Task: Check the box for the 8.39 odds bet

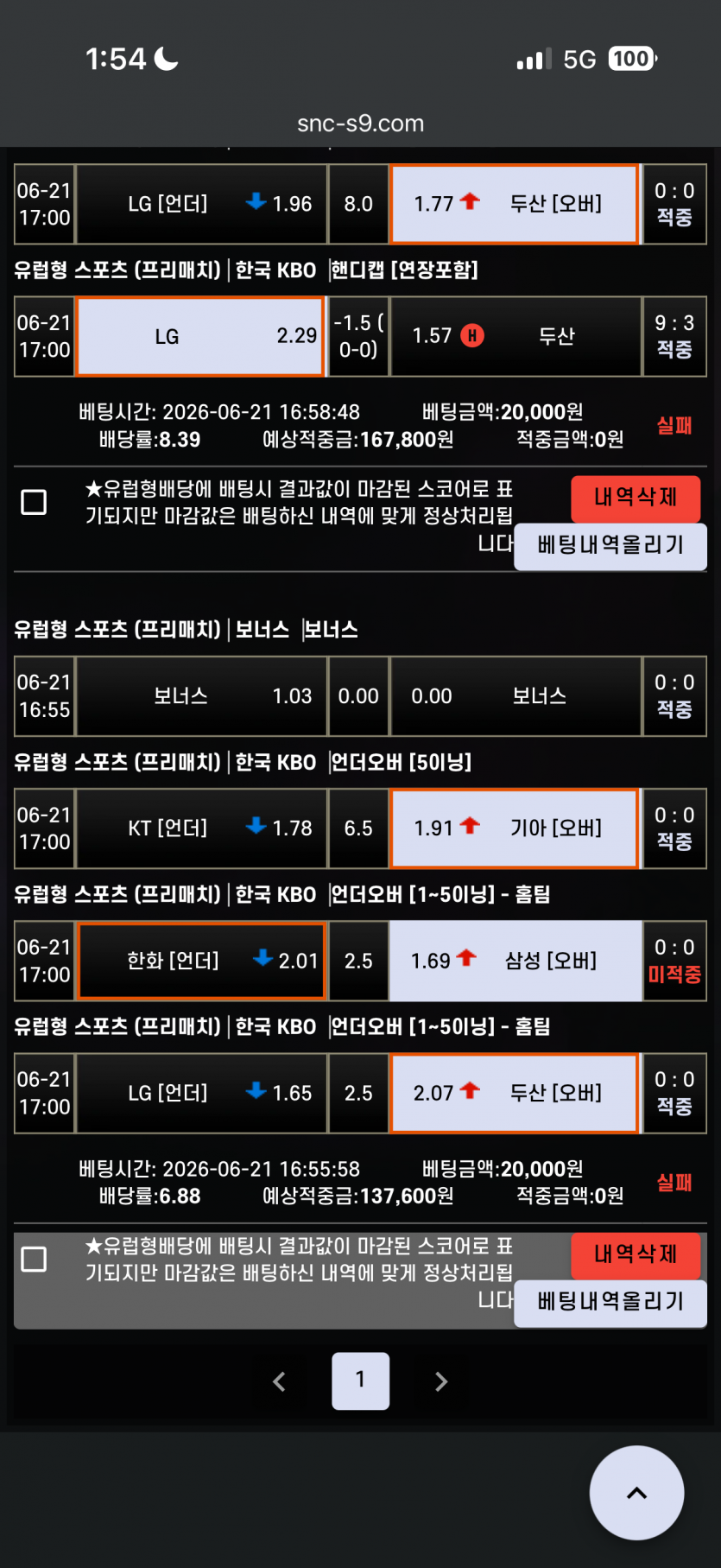Action: click(34, 502)
